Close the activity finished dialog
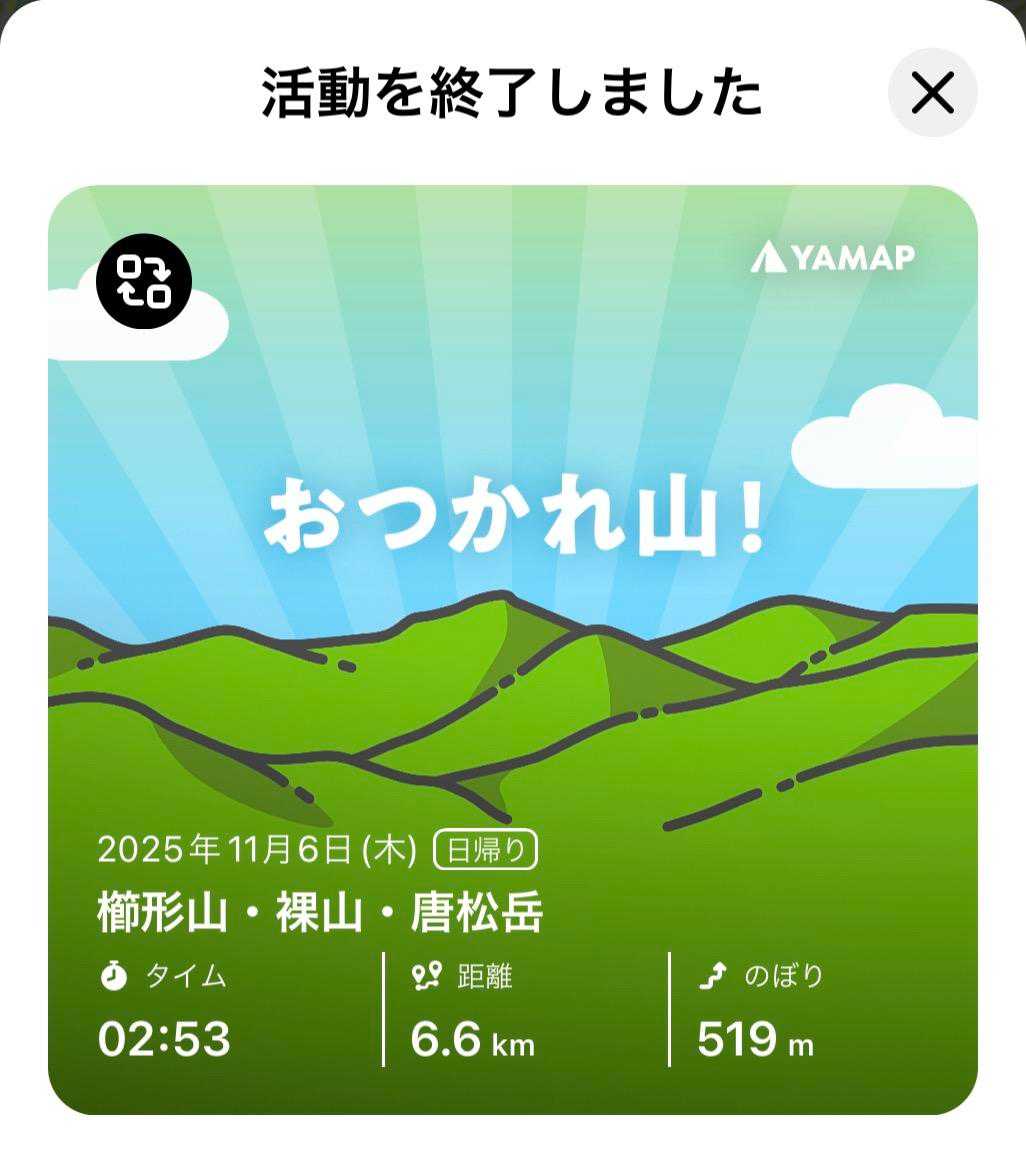The image size is (1026, 1168). (932, 92)
